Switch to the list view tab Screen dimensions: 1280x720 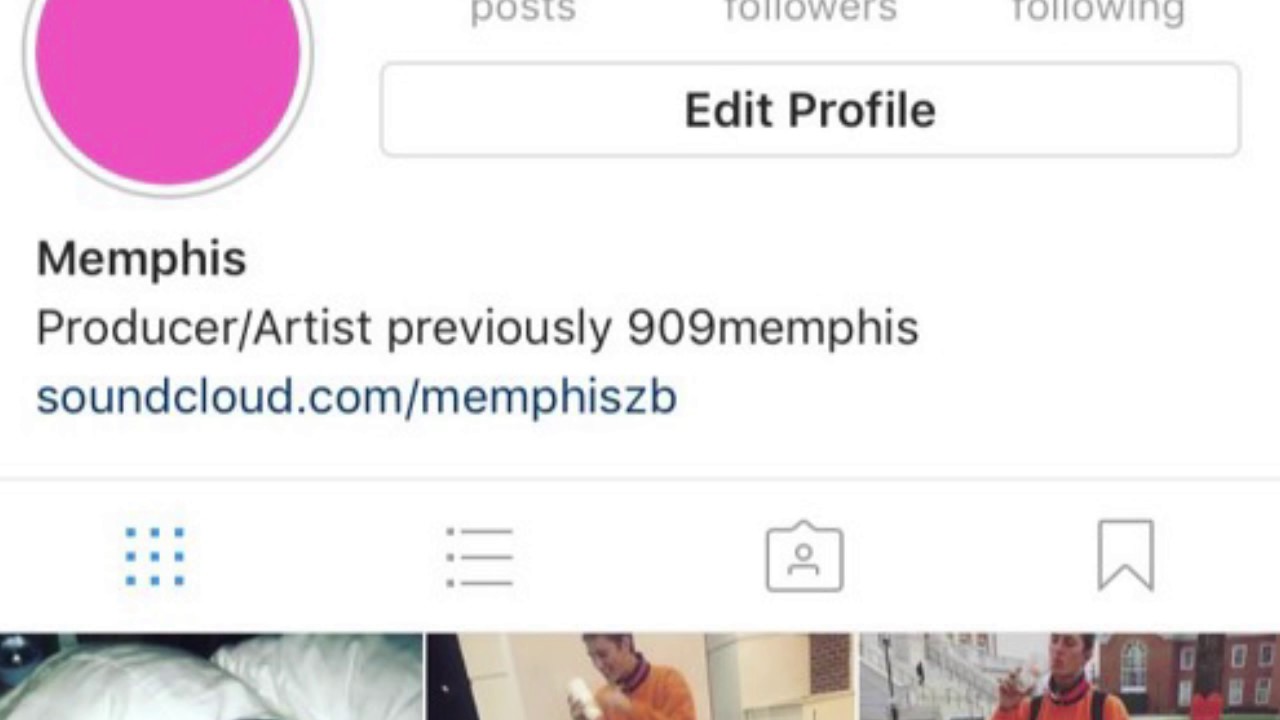[x=480, y=556]
